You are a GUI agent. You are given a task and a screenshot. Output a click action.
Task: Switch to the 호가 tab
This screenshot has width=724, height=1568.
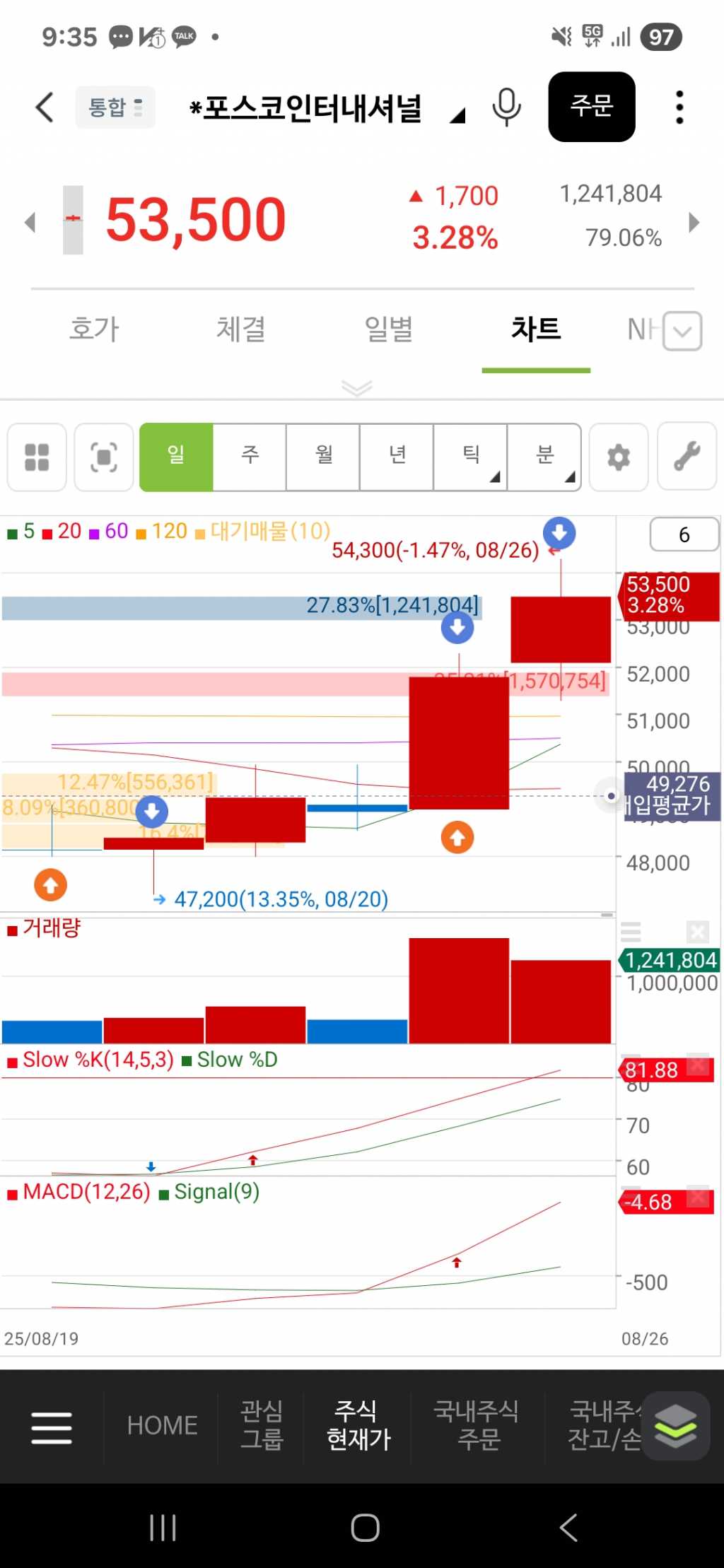[94, 329]
